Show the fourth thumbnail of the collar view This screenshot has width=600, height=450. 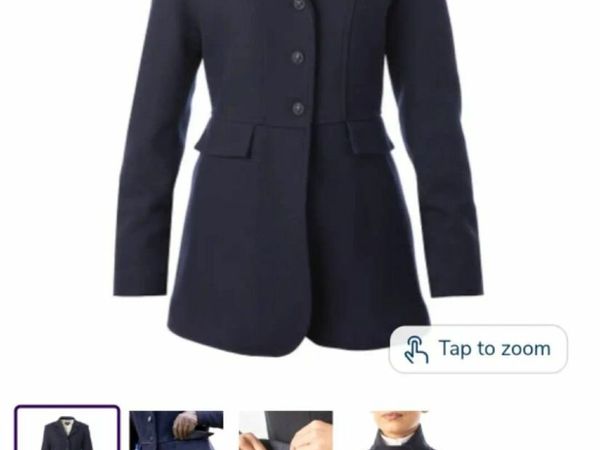pos(398,430)
